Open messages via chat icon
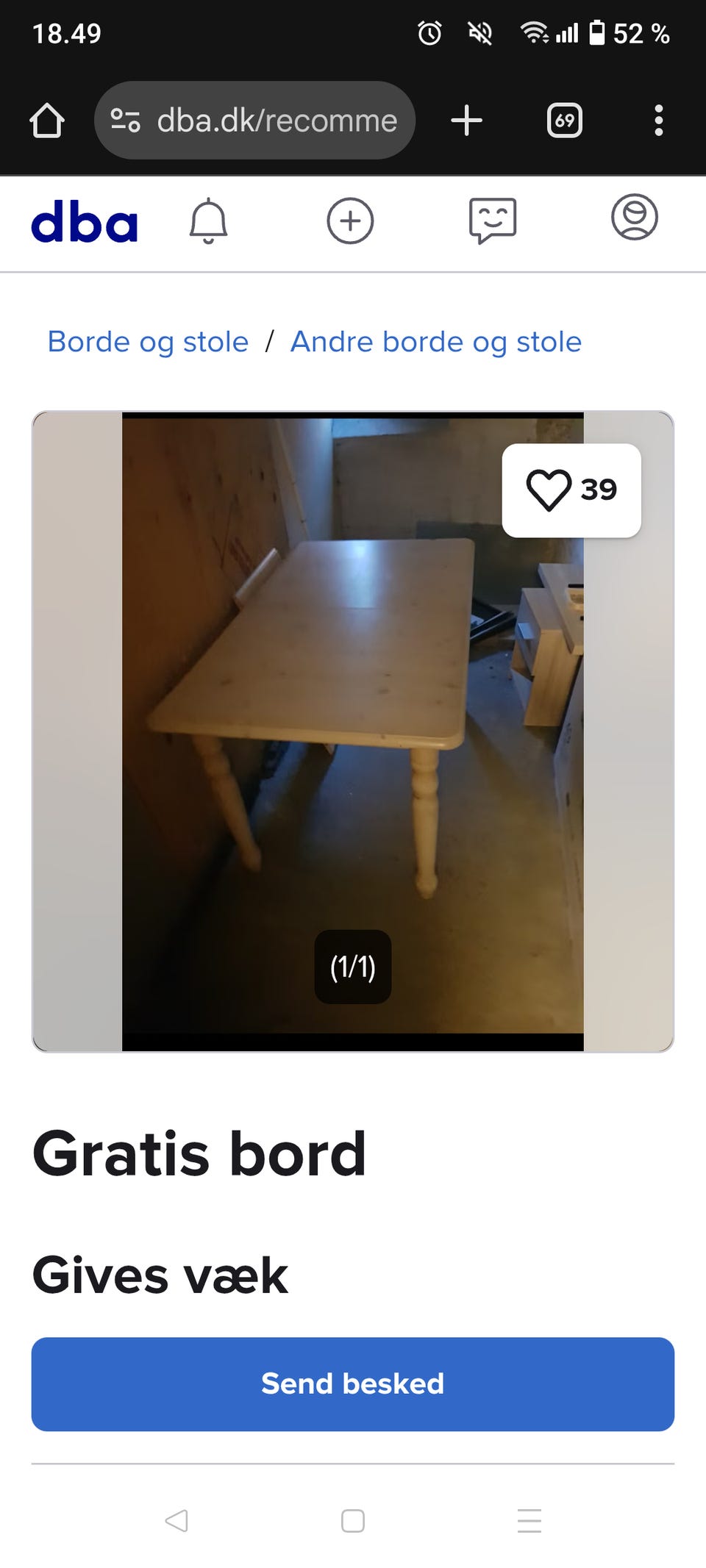 click(493, 222)
